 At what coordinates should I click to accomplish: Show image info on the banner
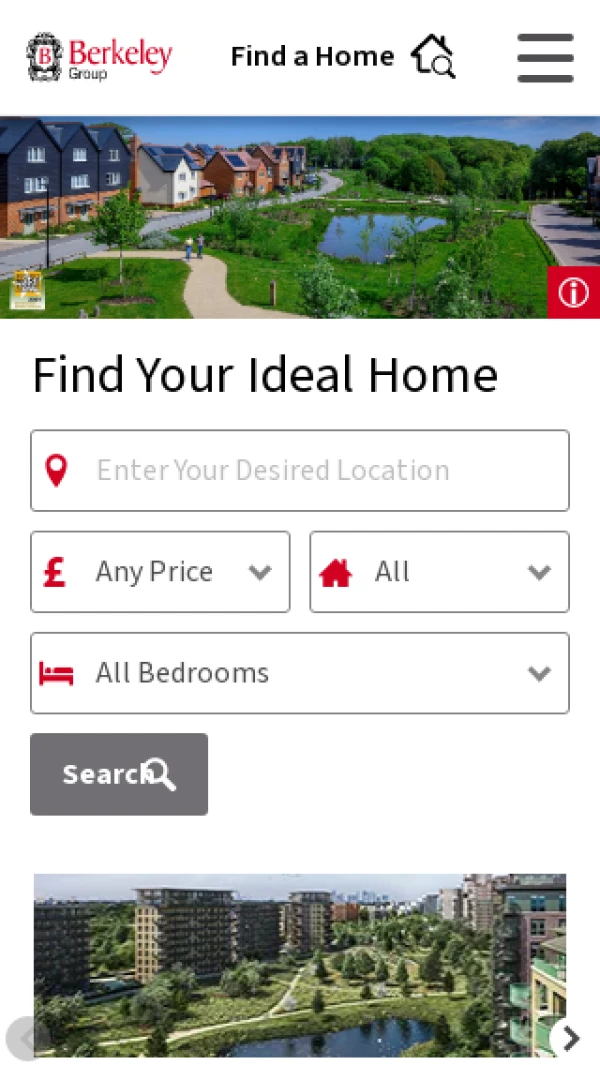click(573, 292)
